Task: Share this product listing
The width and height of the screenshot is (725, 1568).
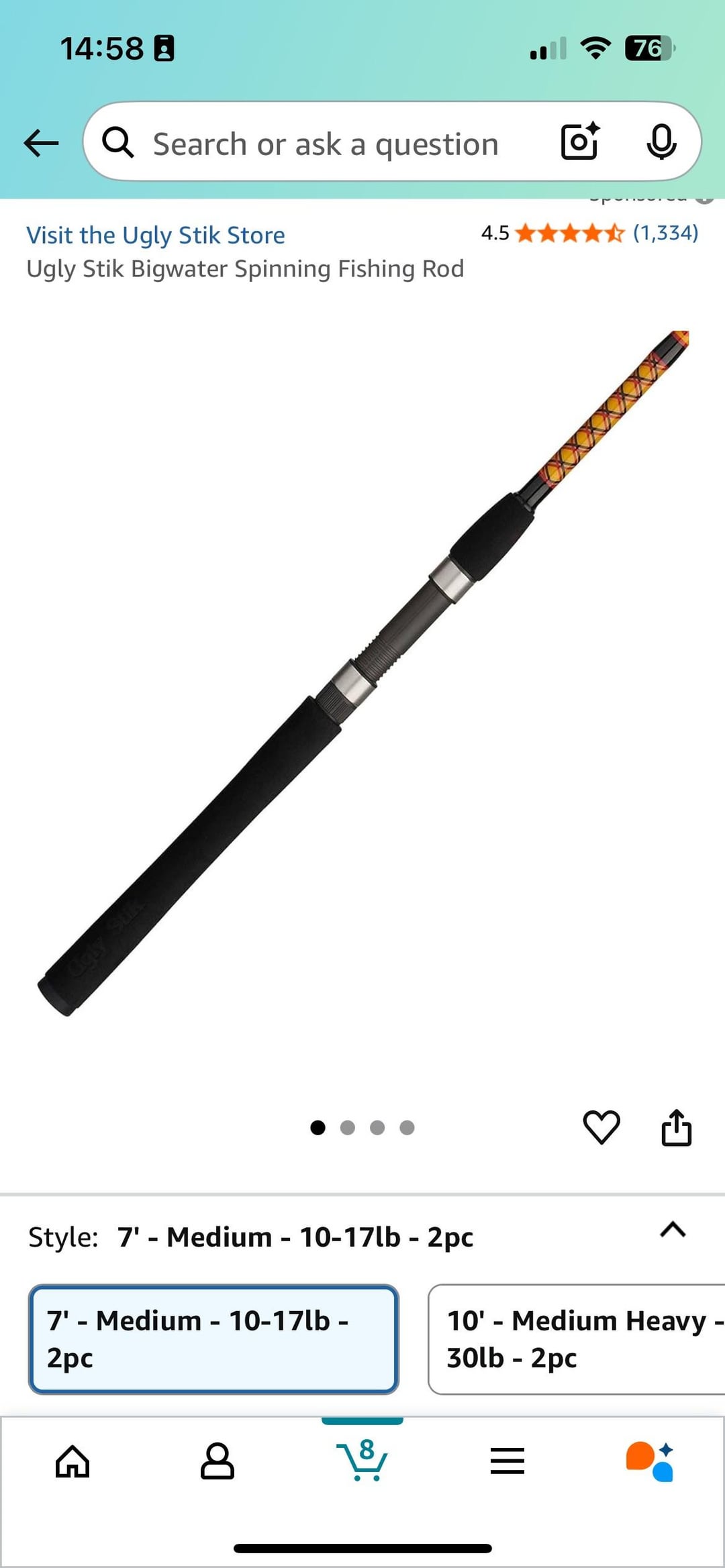Action: 676,1127
